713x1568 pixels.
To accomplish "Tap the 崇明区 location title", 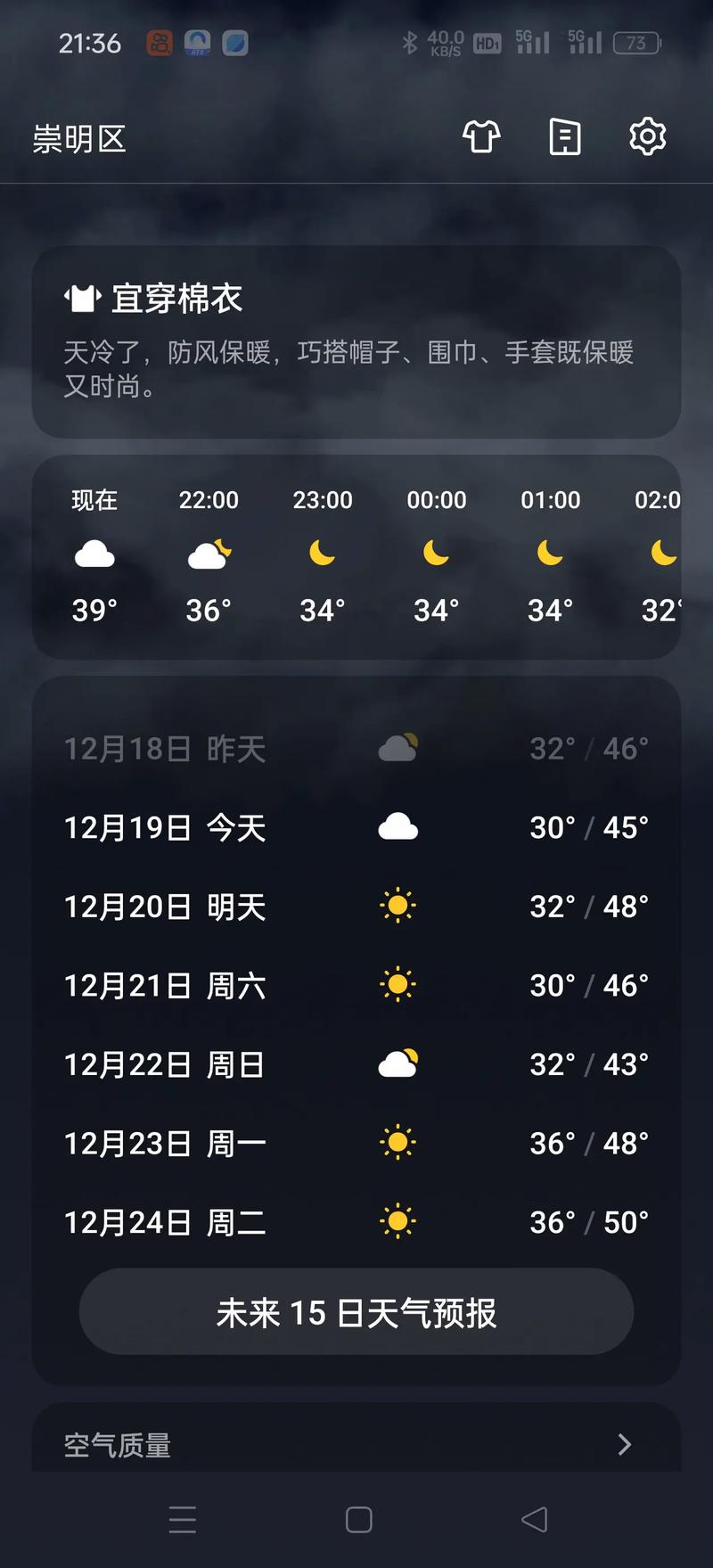I will [x=79, y=139].
